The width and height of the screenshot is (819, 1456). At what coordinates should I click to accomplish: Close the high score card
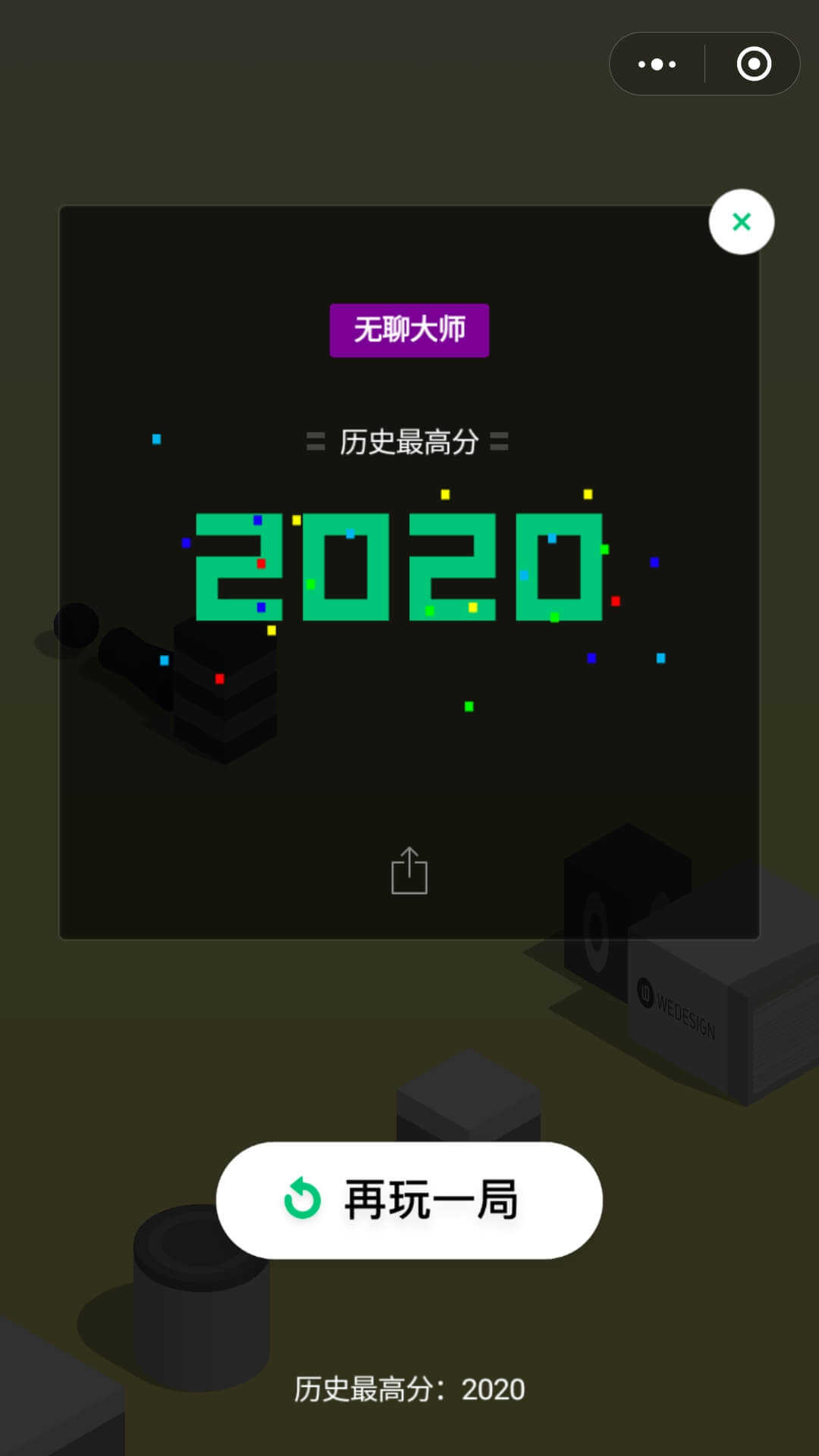coord(741,221)
